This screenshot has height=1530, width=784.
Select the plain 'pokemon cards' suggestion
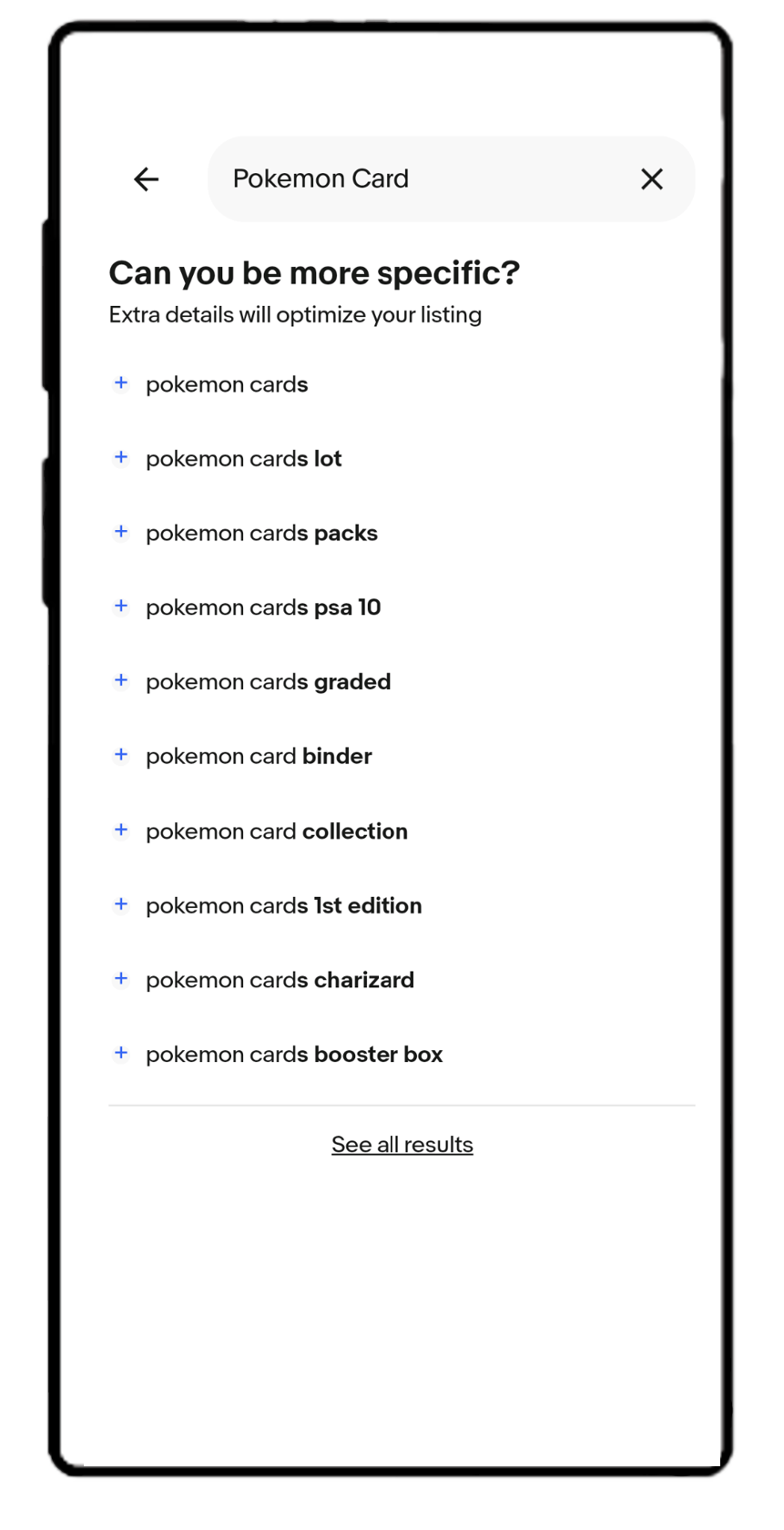point(227,384)
